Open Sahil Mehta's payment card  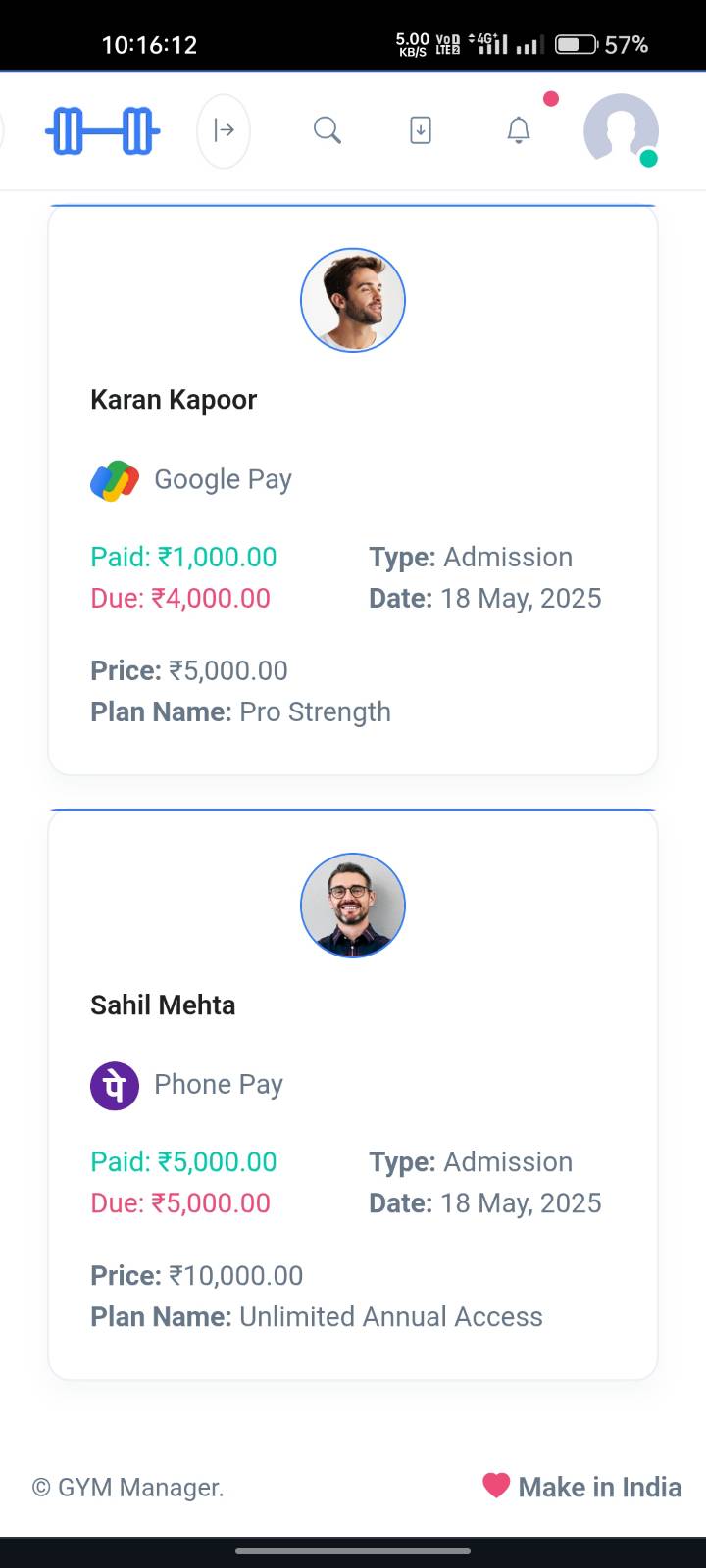[x=353, y=1095]
